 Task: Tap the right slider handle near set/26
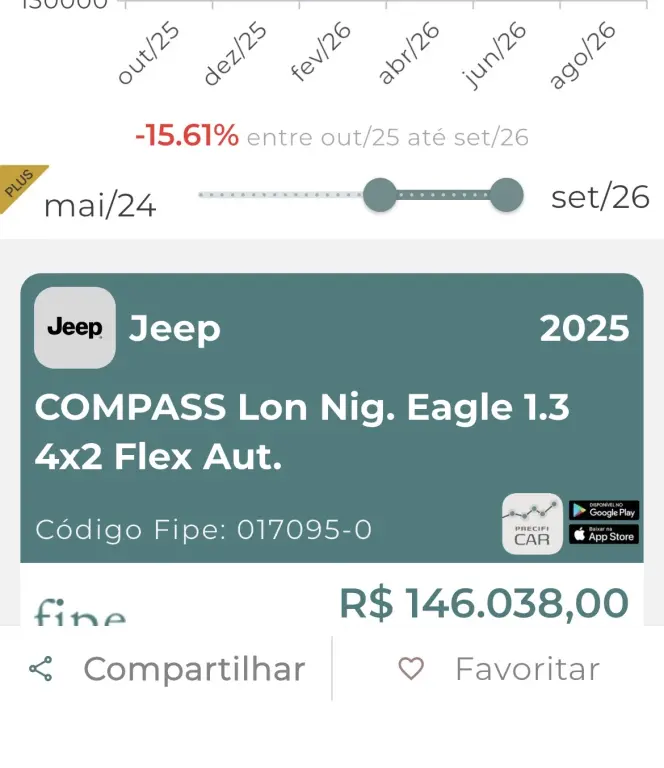(507, 195)
